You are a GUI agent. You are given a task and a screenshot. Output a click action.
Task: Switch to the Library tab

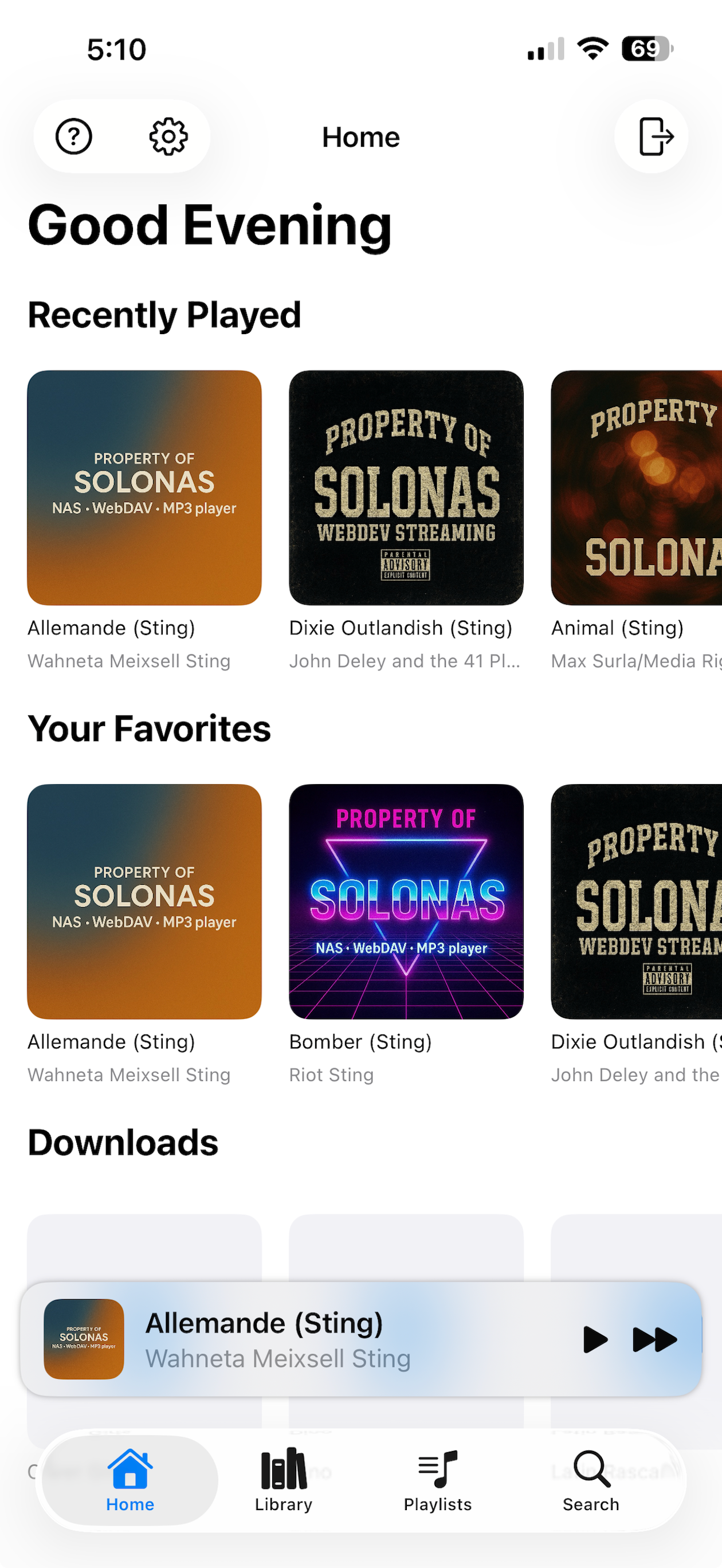coord(284,1480)
